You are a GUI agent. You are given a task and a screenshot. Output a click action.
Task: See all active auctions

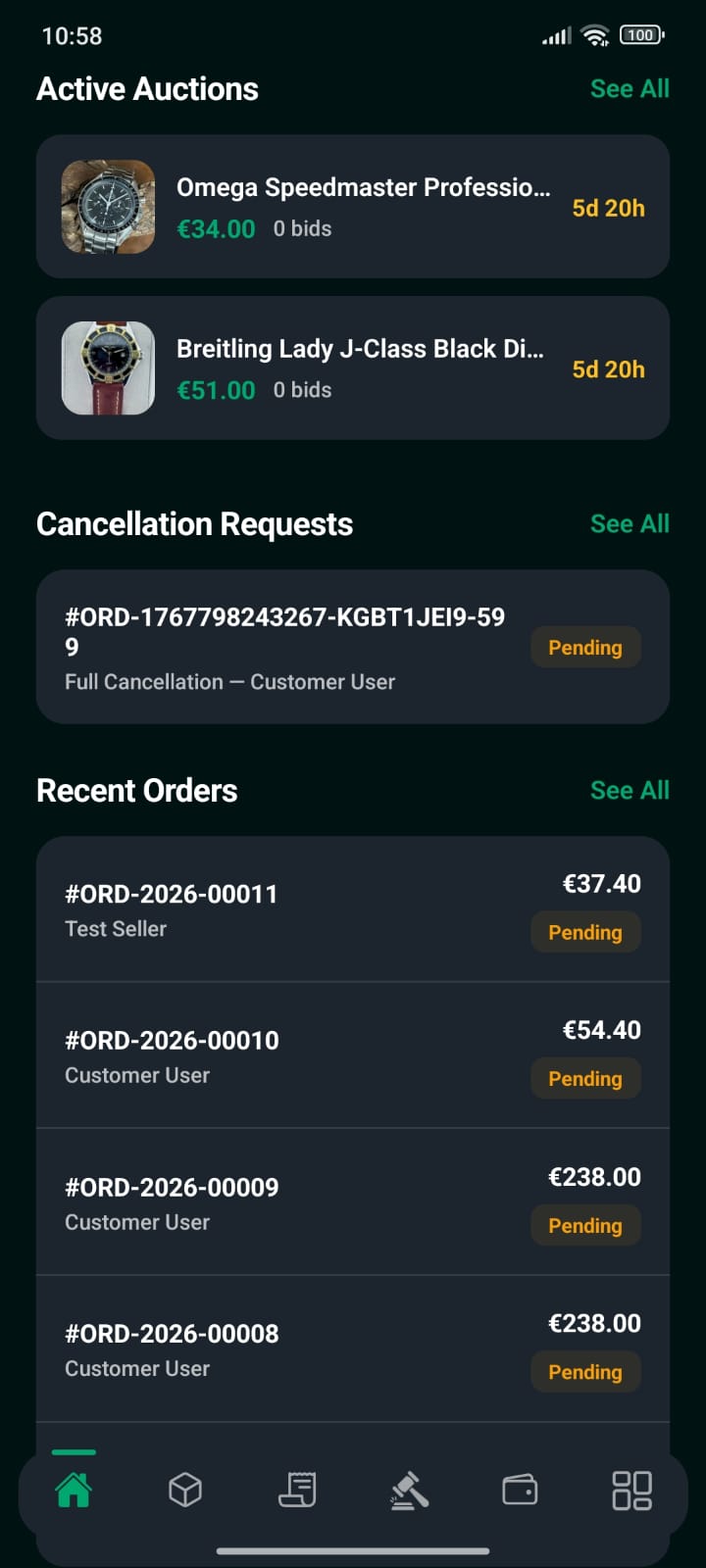pyautogui.click(x=629, y=89)
